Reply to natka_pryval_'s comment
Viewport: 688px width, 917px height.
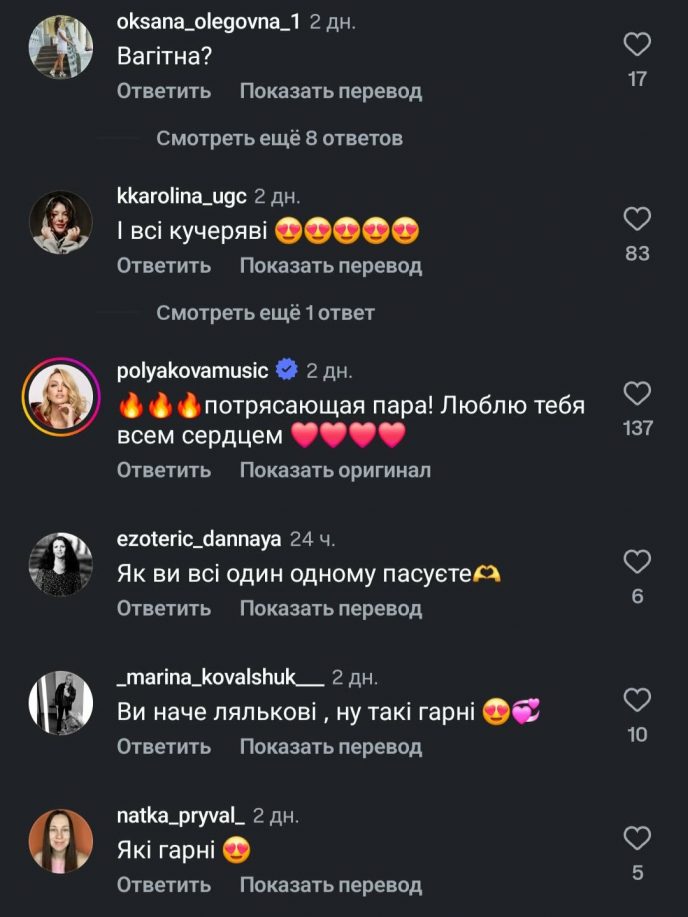pos(164,885)
